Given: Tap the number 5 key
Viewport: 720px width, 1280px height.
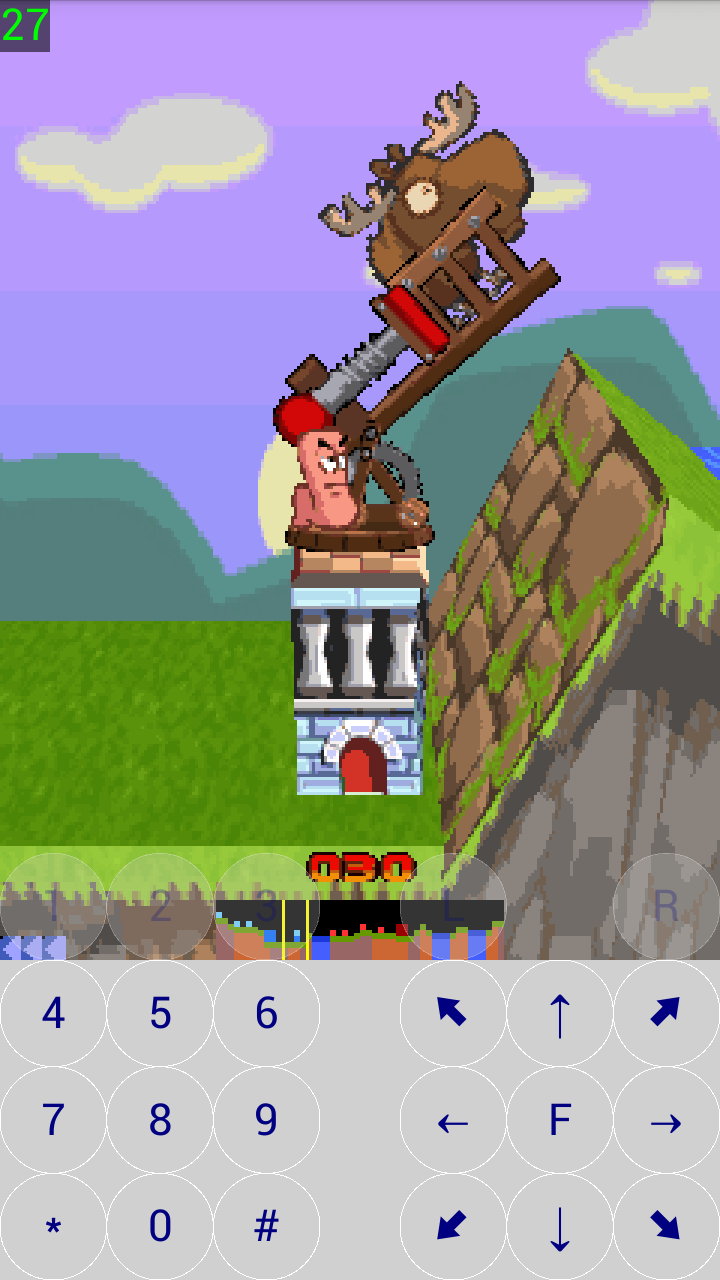Looking at the screenshot, I should pos(160,1013).
